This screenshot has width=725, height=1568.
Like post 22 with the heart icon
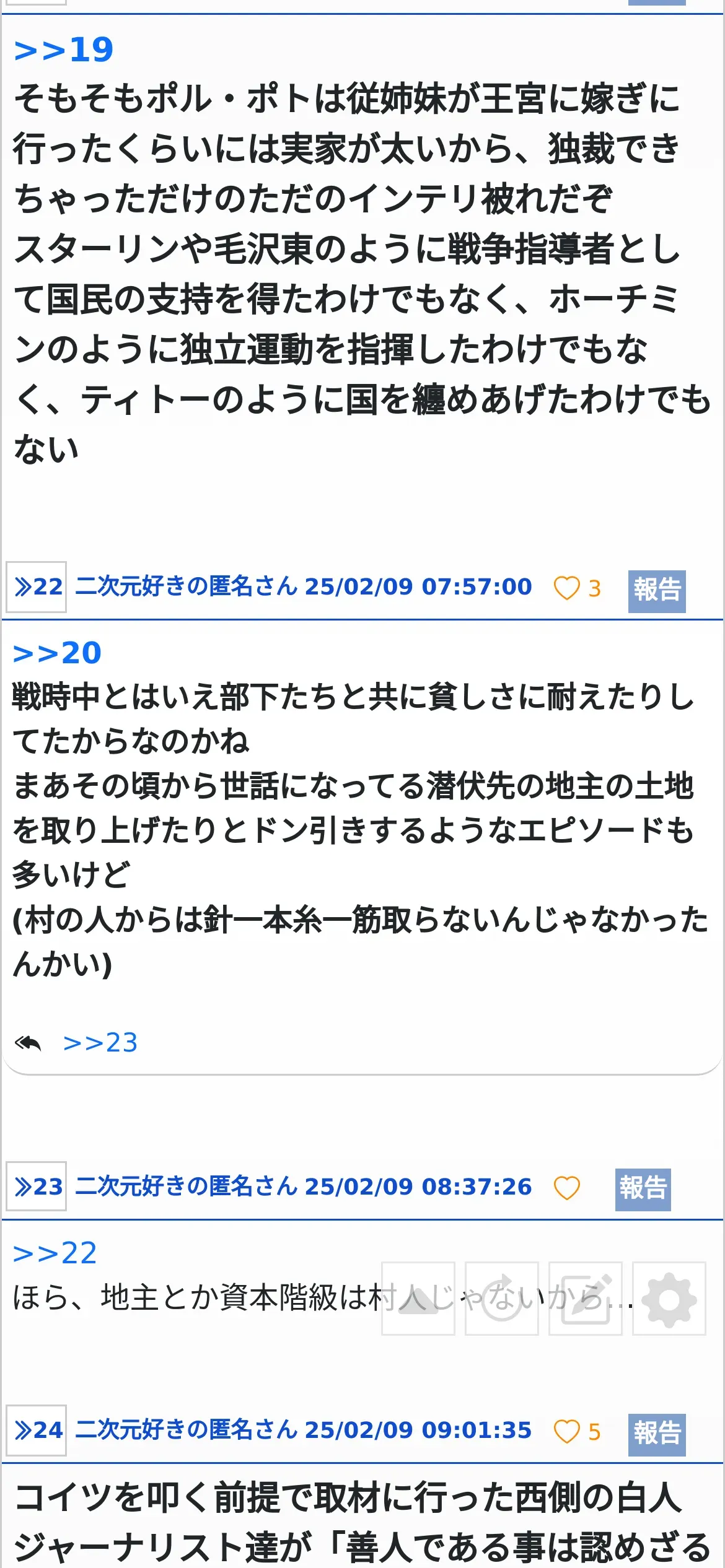(566, 588)
